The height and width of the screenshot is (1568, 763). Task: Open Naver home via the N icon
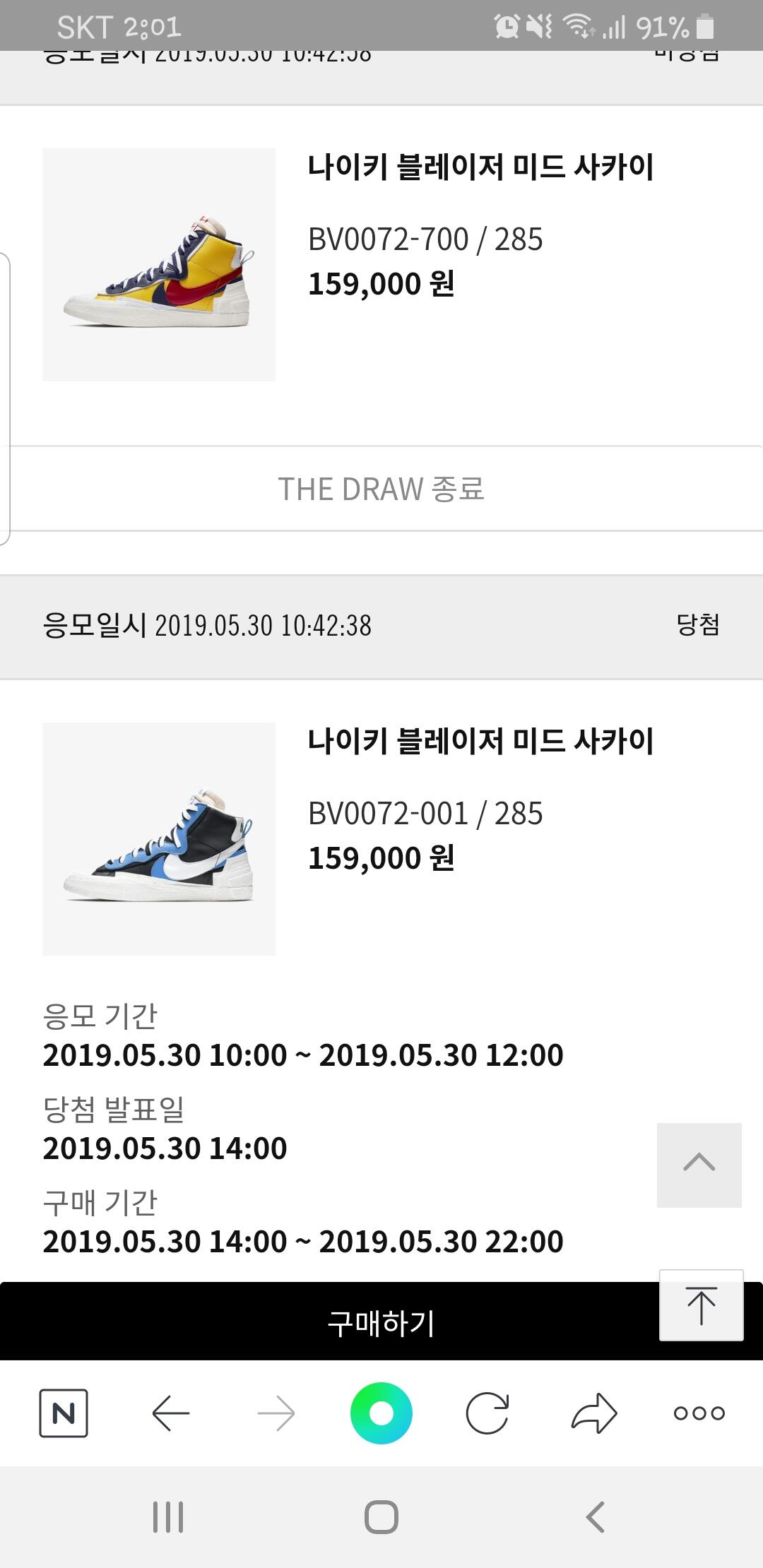[64, 1413]
